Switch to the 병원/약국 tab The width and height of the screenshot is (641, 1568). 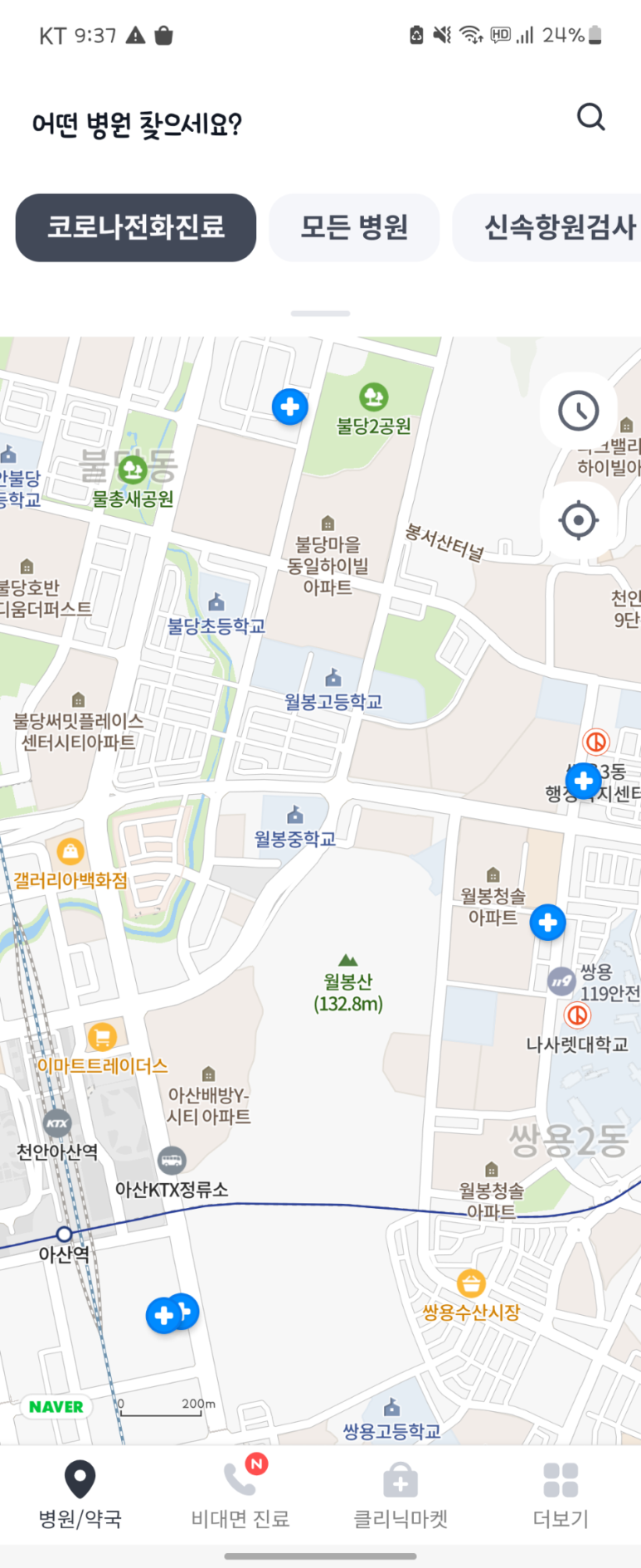80,1494
